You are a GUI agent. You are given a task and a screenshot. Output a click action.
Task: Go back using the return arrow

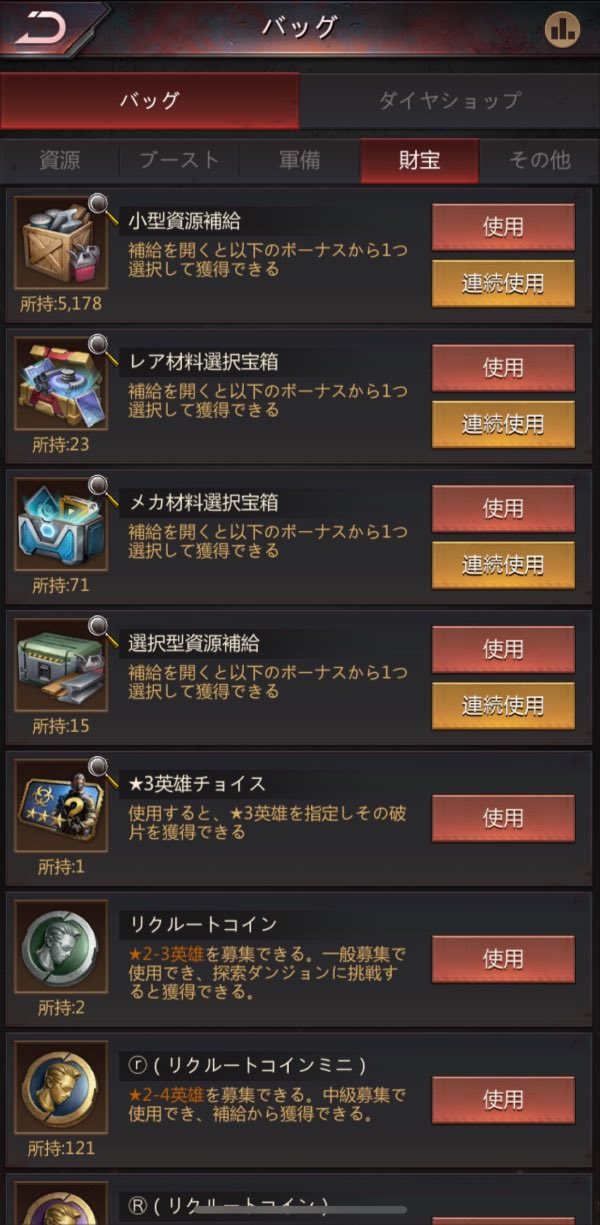(x=42, y=27)
